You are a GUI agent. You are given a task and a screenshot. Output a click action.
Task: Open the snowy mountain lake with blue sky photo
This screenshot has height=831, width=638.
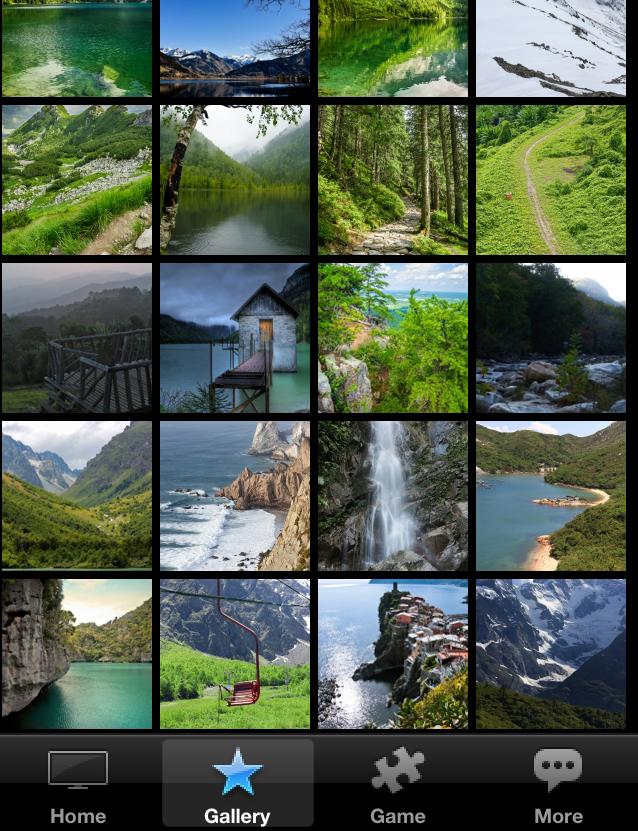235,48
